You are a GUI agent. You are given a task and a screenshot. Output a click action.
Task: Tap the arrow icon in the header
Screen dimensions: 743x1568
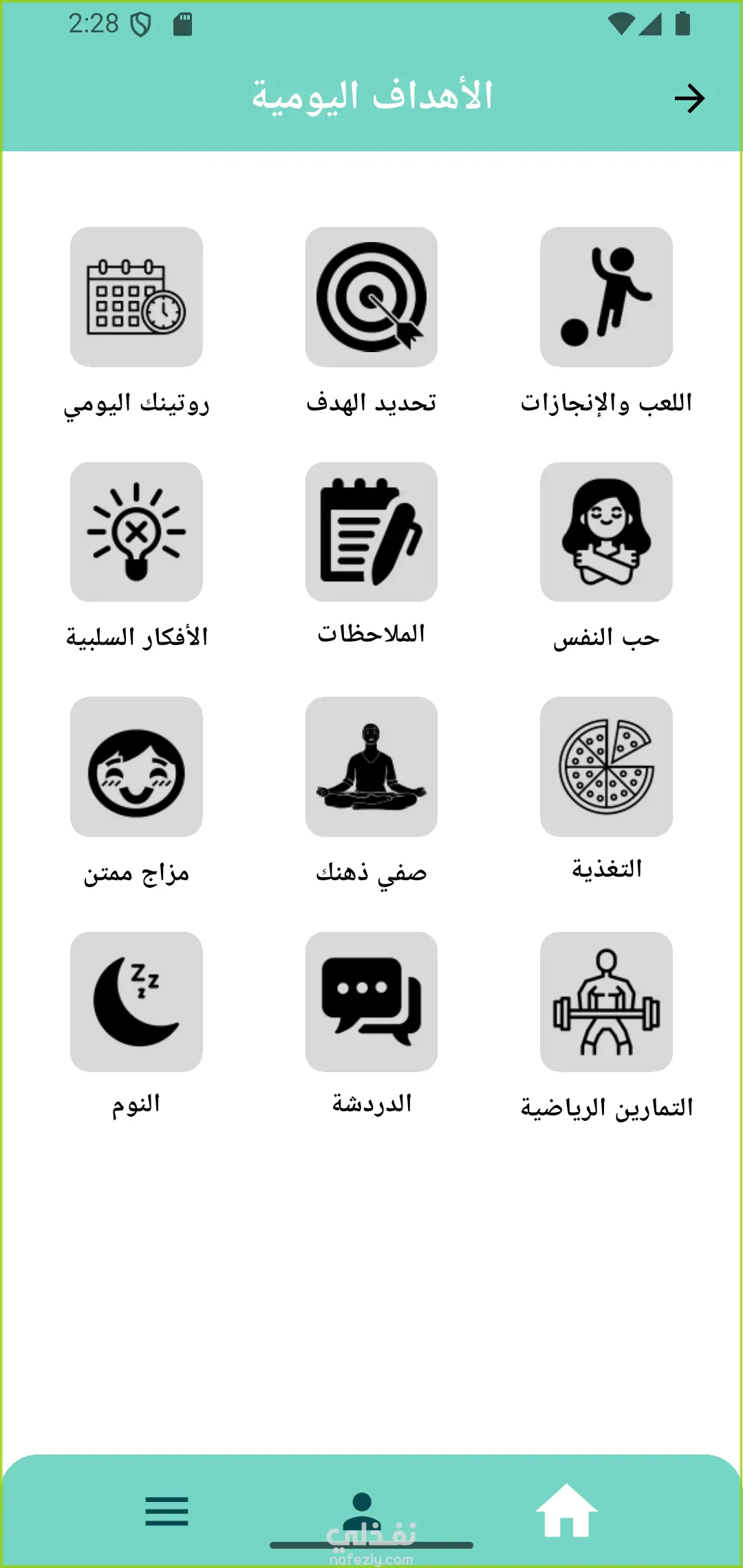pos(689,98)
